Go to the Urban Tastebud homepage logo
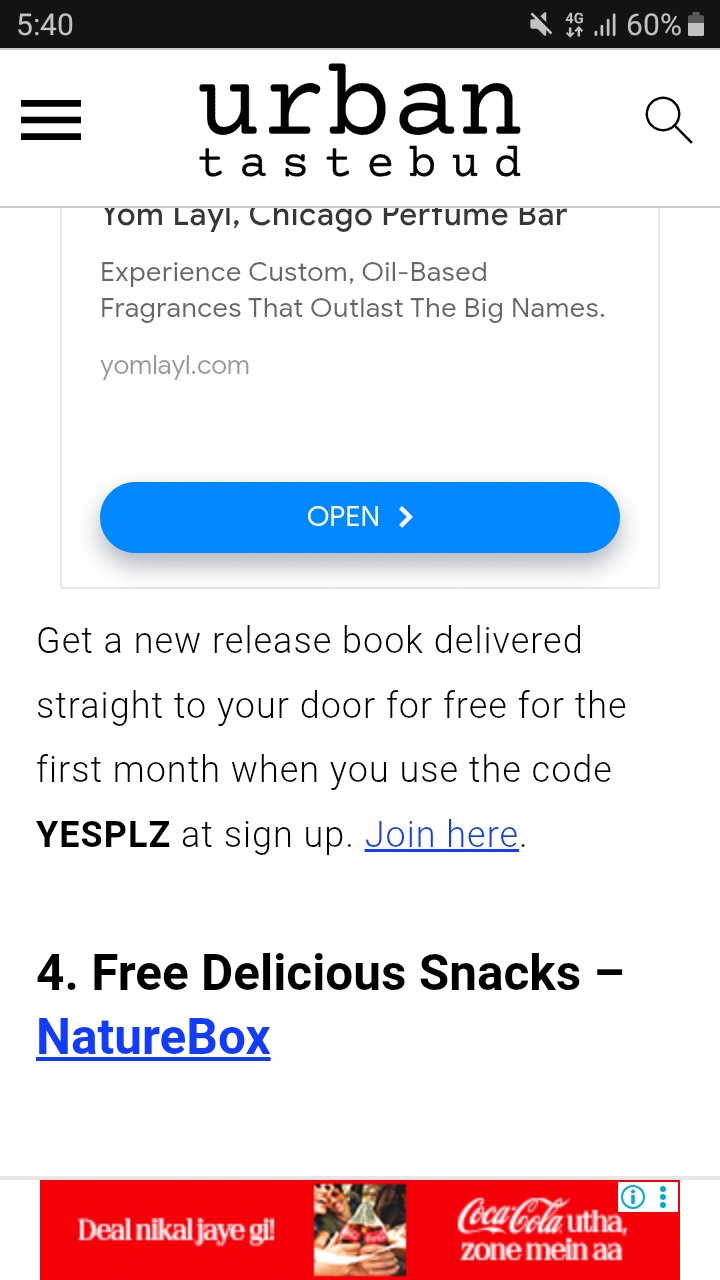 [x=360, y=121]
